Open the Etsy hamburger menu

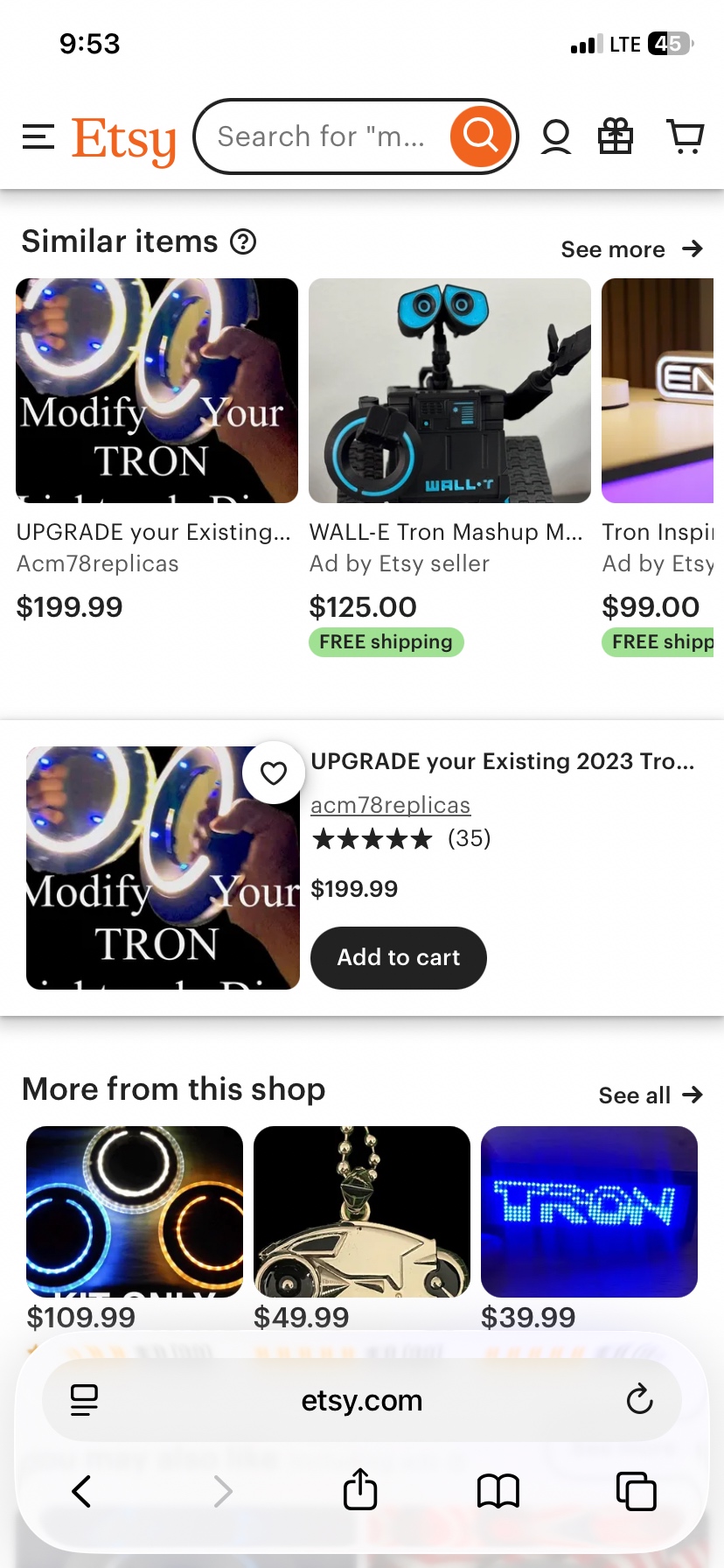38,136
